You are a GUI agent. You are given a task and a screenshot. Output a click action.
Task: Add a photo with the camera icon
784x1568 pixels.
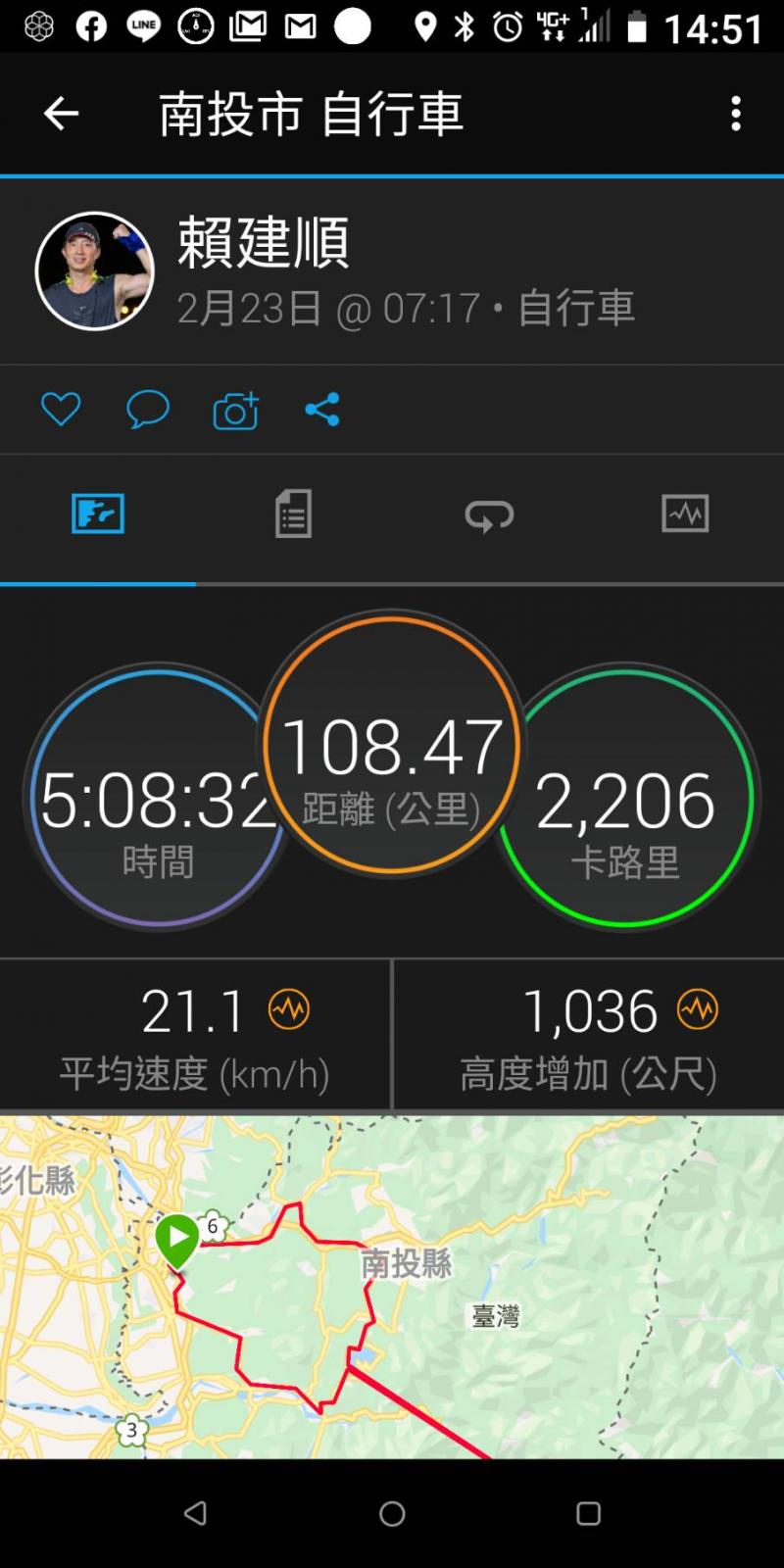pyautogui.click(x=235, y=411)
